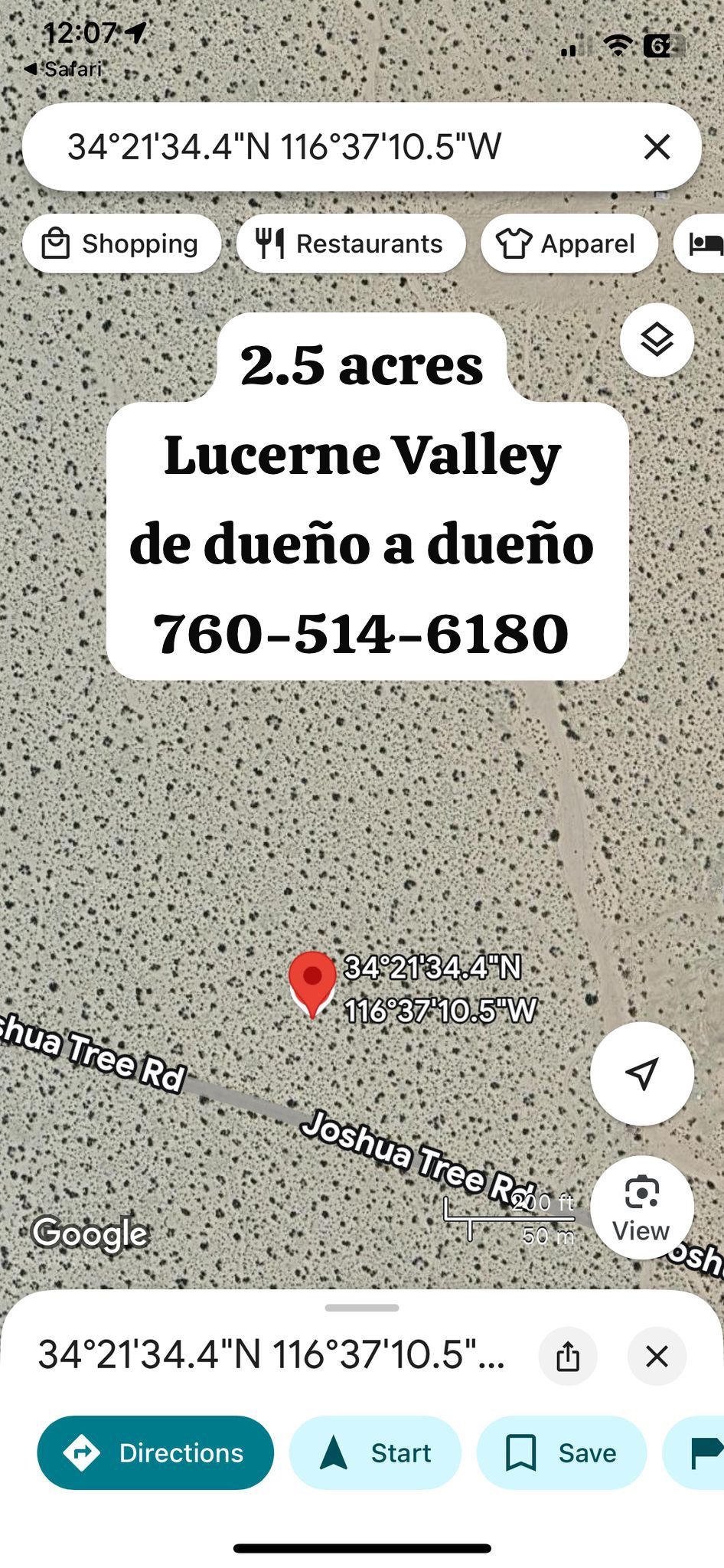Select the Shopping category chip
This screenshot has width=724, height=1568.
(122, 243)
